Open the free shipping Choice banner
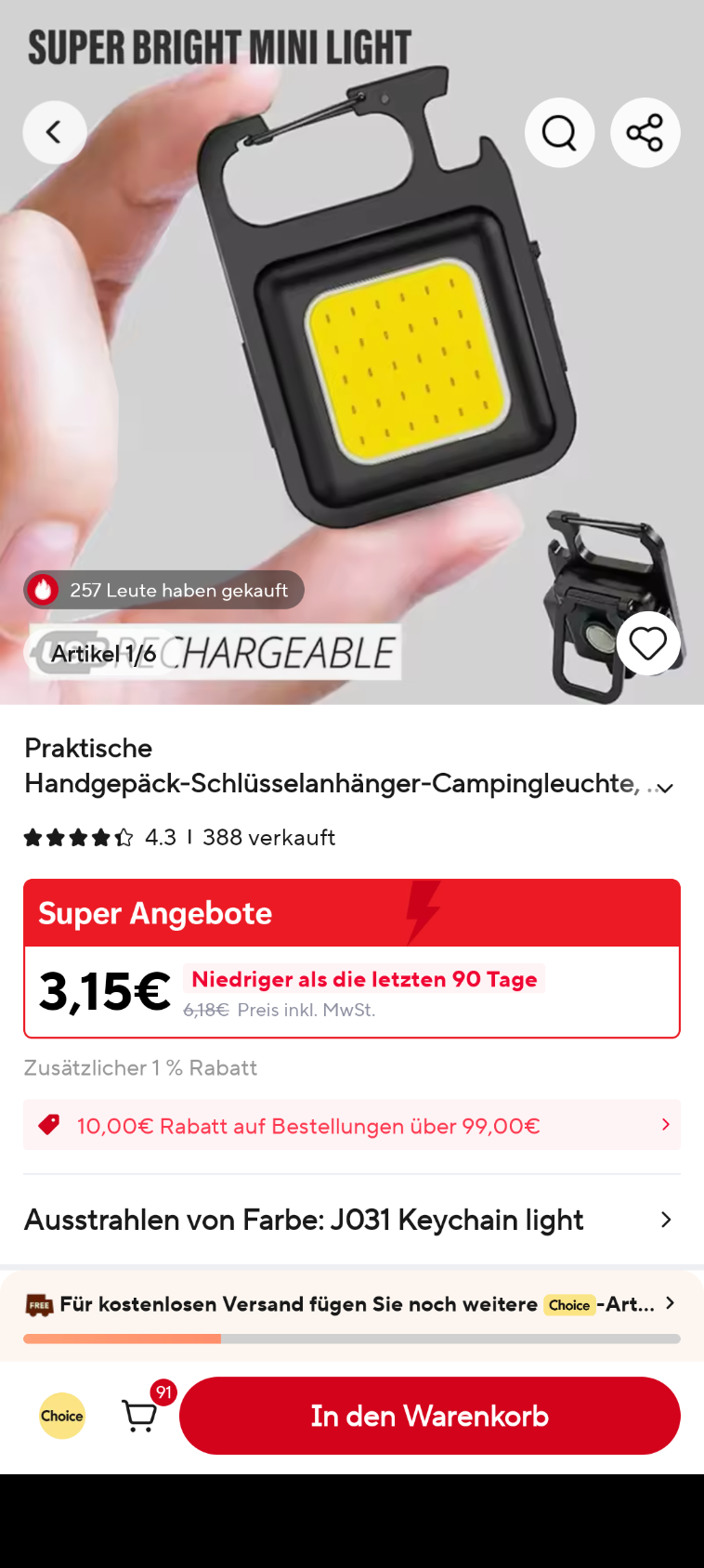 pyautogui.click(x=351, y=1304)
